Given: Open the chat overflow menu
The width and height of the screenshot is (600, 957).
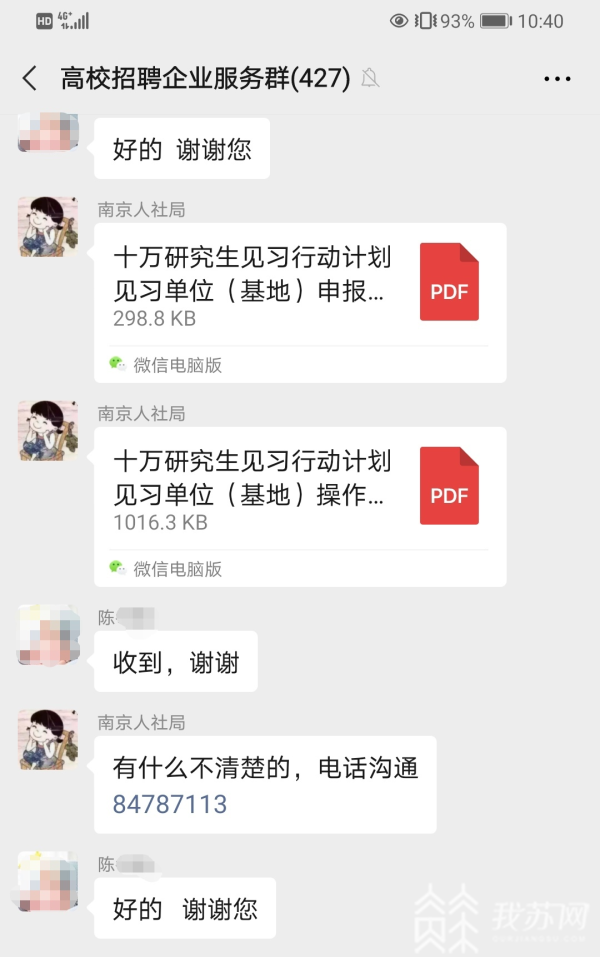Looking at the screenshot, I should pyautogui.click(x=557, y=79).
